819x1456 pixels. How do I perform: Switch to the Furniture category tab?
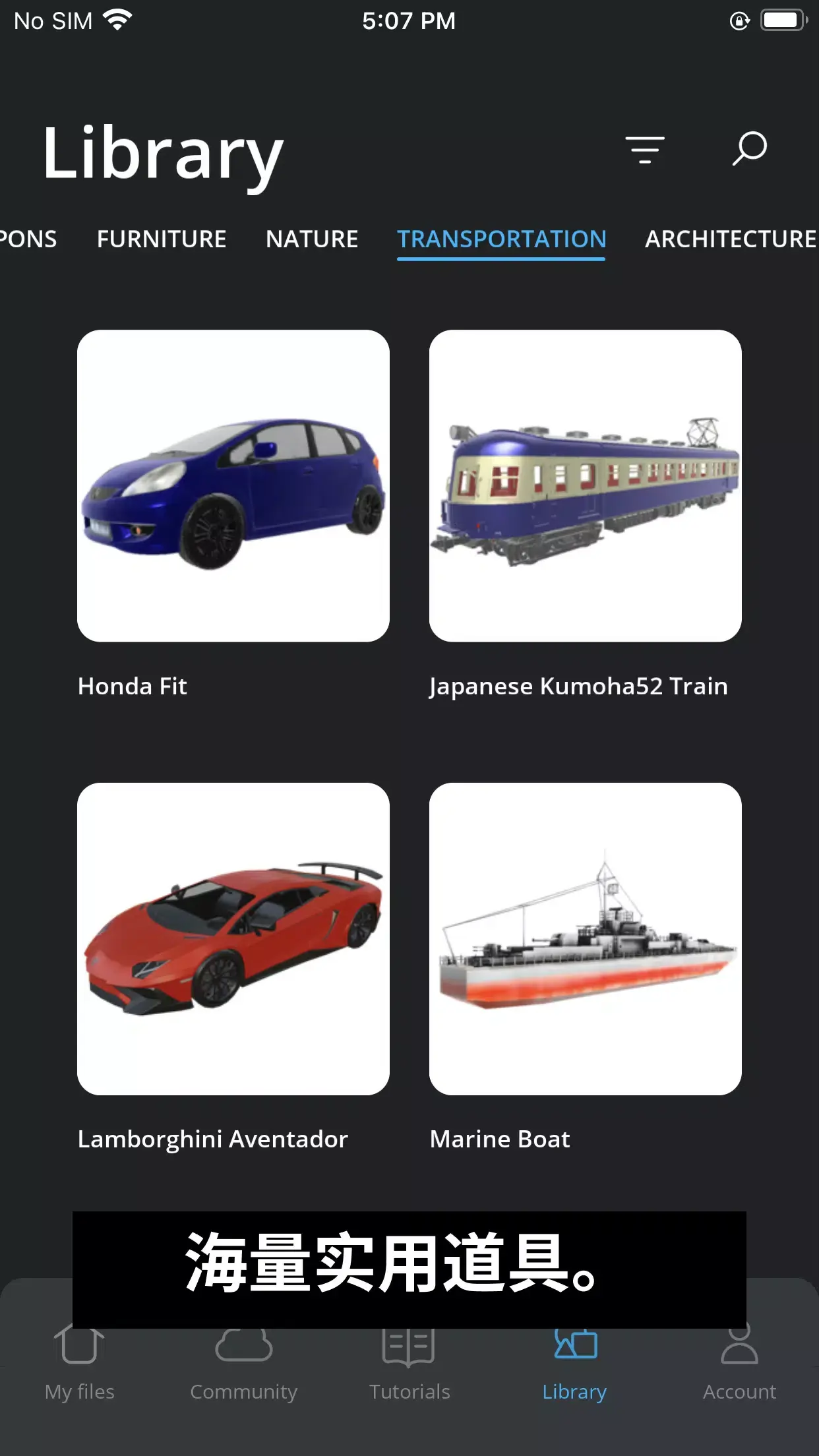point(162,239)
